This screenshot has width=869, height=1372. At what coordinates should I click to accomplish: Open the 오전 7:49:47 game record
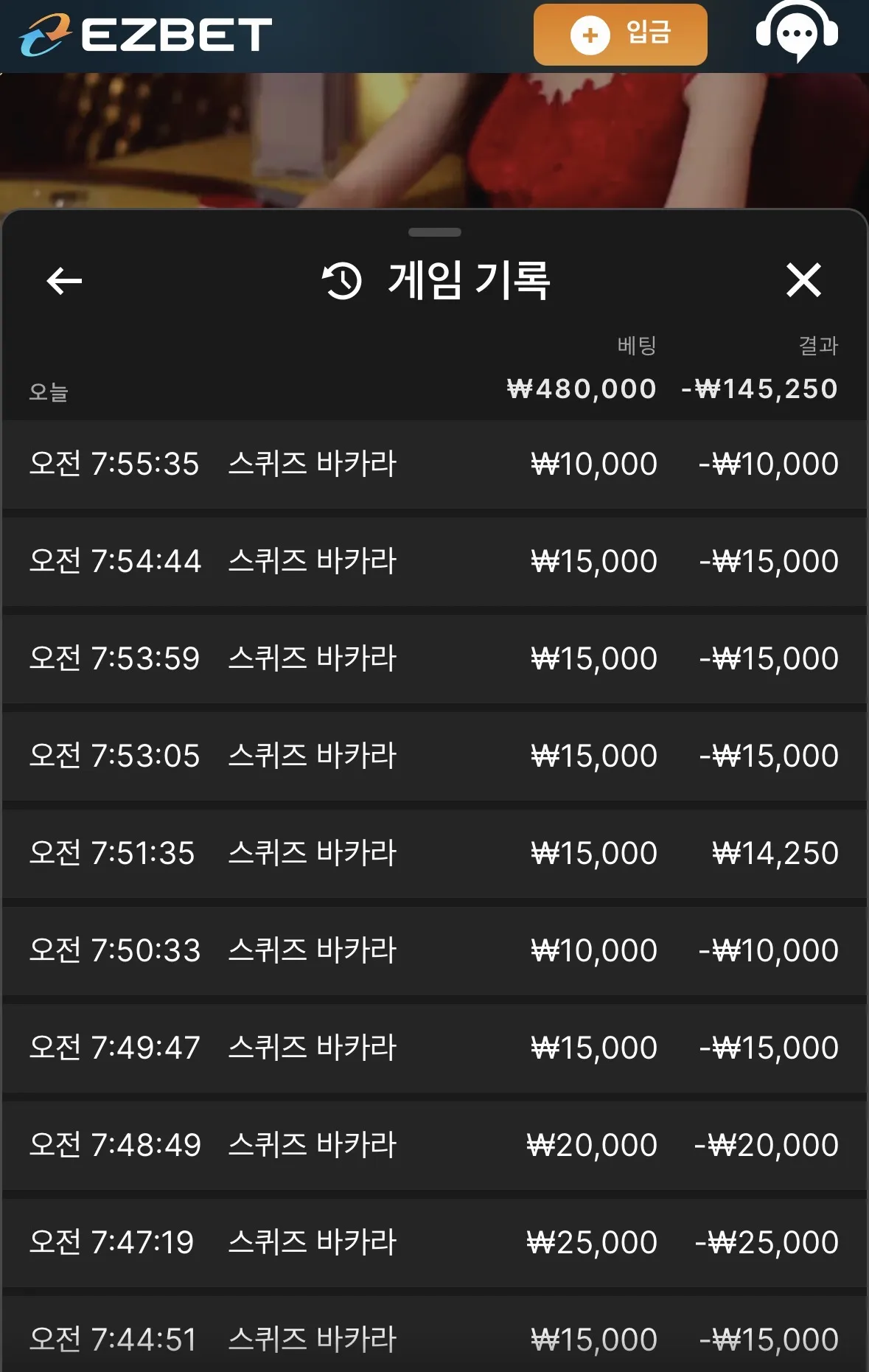click(x=434, y=1048)
